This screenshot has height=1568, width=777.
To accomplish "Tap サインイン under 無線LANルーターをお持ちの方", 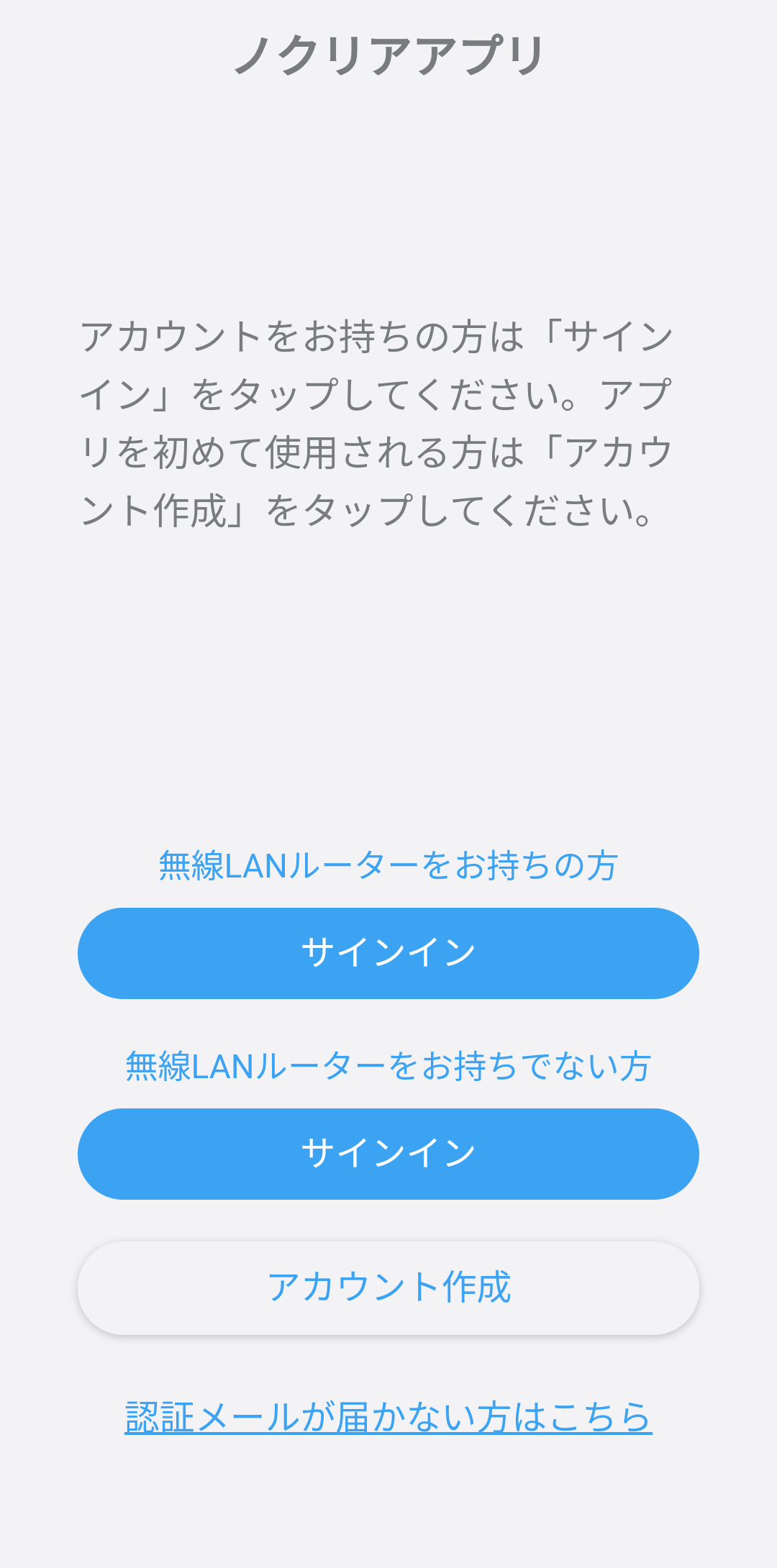I will click(388, 953).
